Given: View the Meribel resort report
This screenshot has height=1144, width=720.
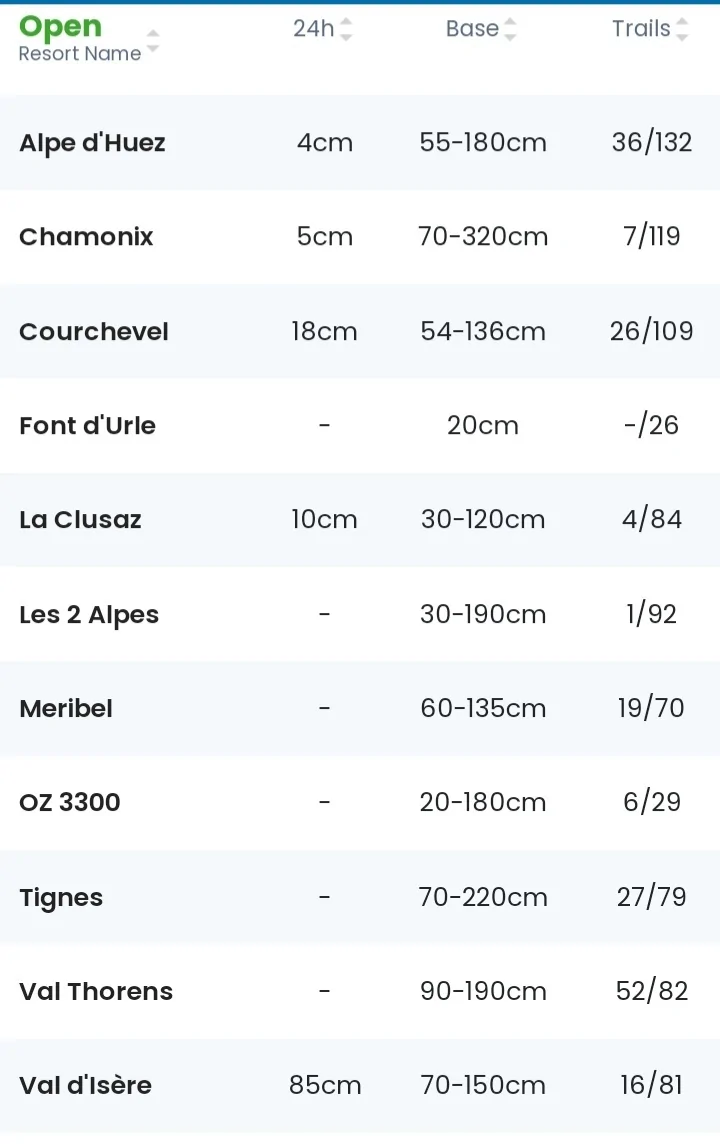Looking at the screenshot, I should point(66,709).
